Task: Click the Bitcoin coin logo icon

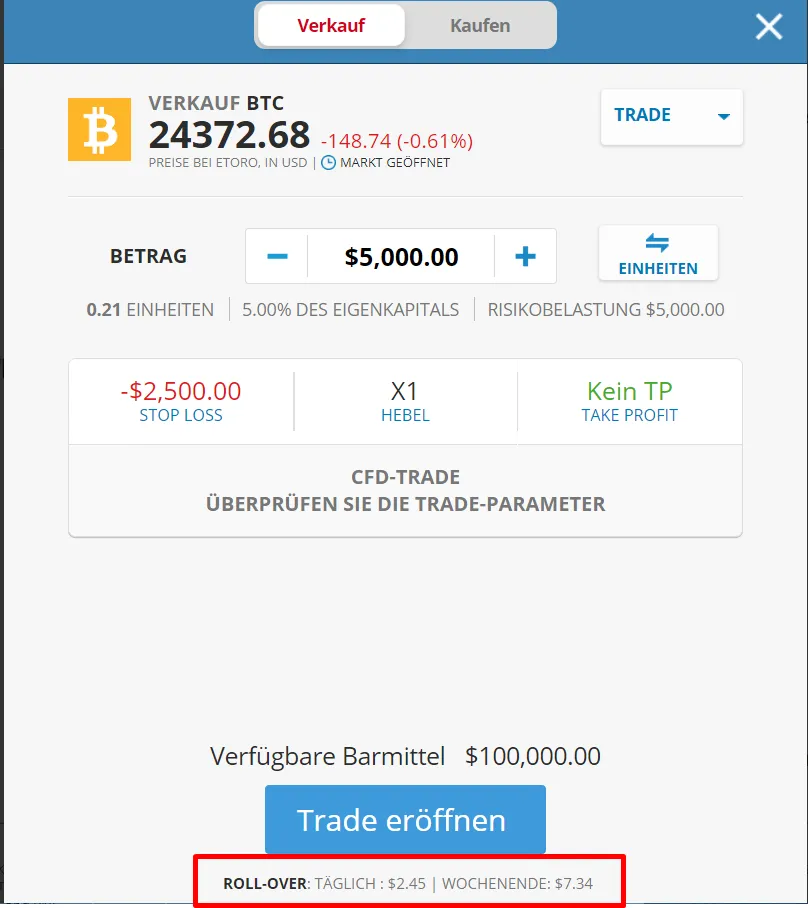Action: click(x=99, y=129)
